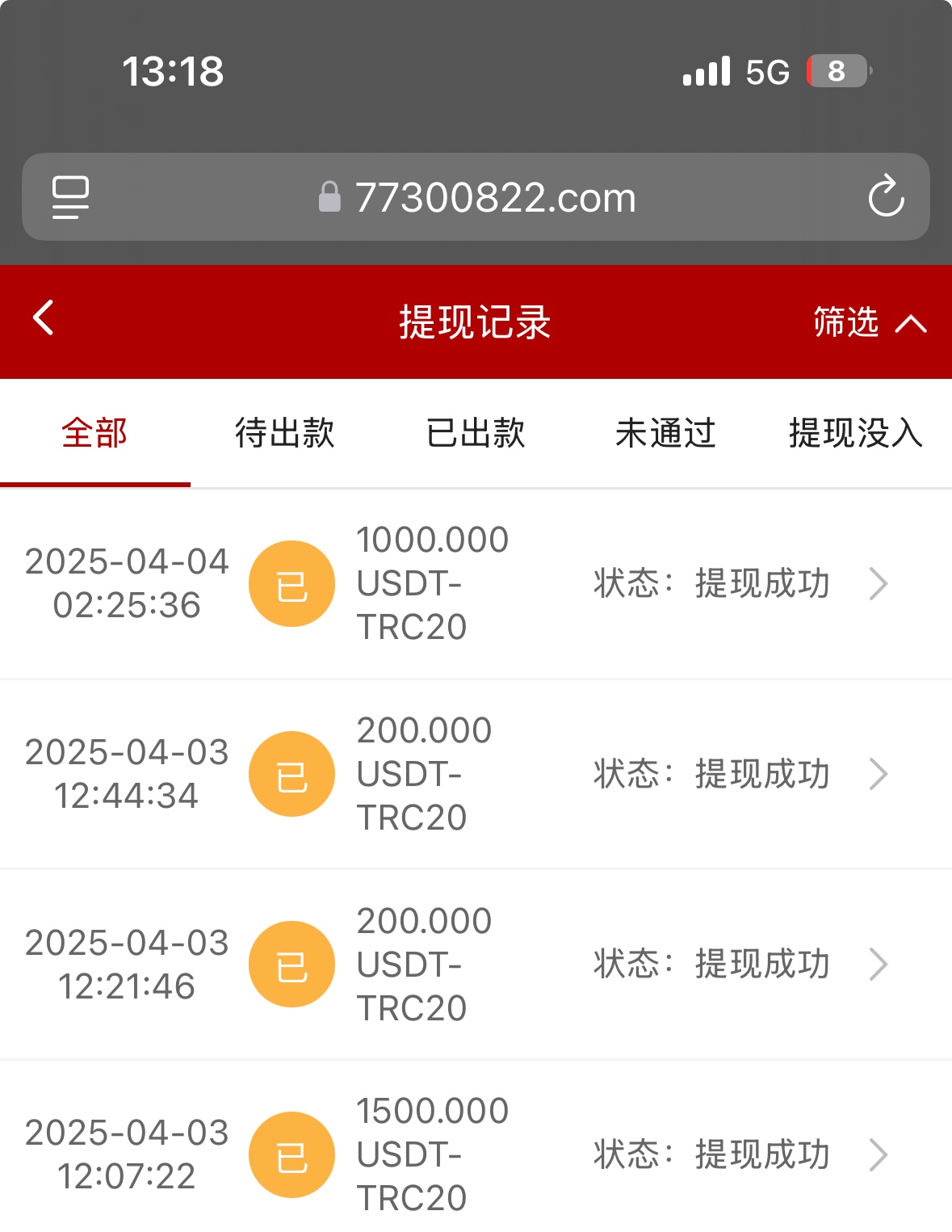Viewport: 952px width, 1232px height.
Task: Open the 12:21:46 withdrawal record
Action: pos(476,964)
